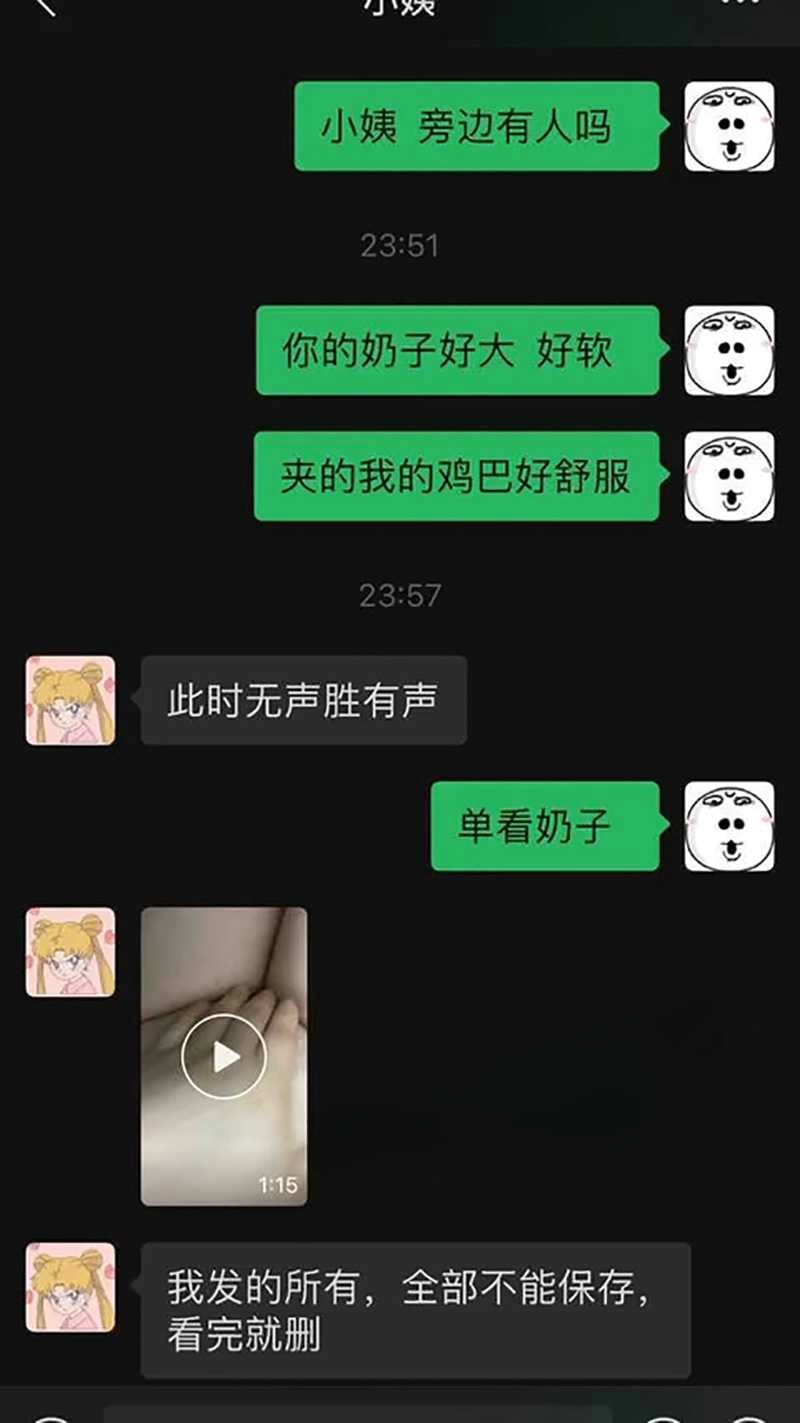Play the 1:15 video message
Viewport: 800px width, 1423px height.
tap(224, 1056)
